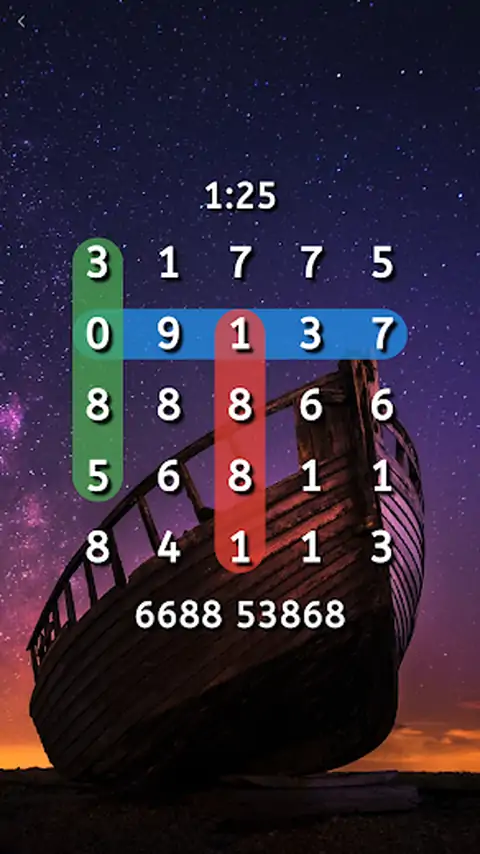The height and width of the screenshot is (854, 480).
Task: Tap the digit 4 in the grid
Action: (x=169, y=547)
